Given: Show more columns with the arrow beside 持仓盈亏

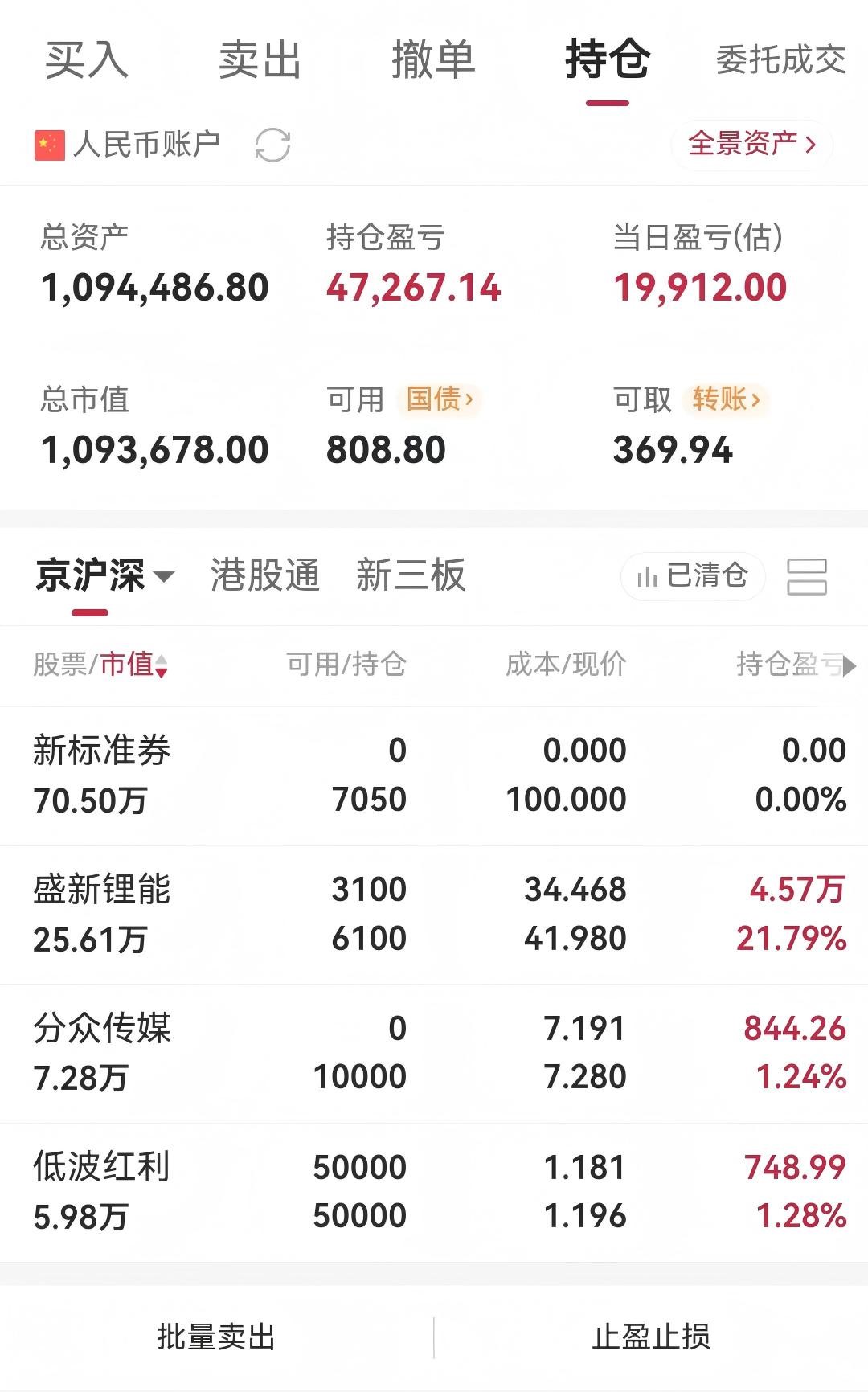Looking at the screenshot, I should [849, 665].
